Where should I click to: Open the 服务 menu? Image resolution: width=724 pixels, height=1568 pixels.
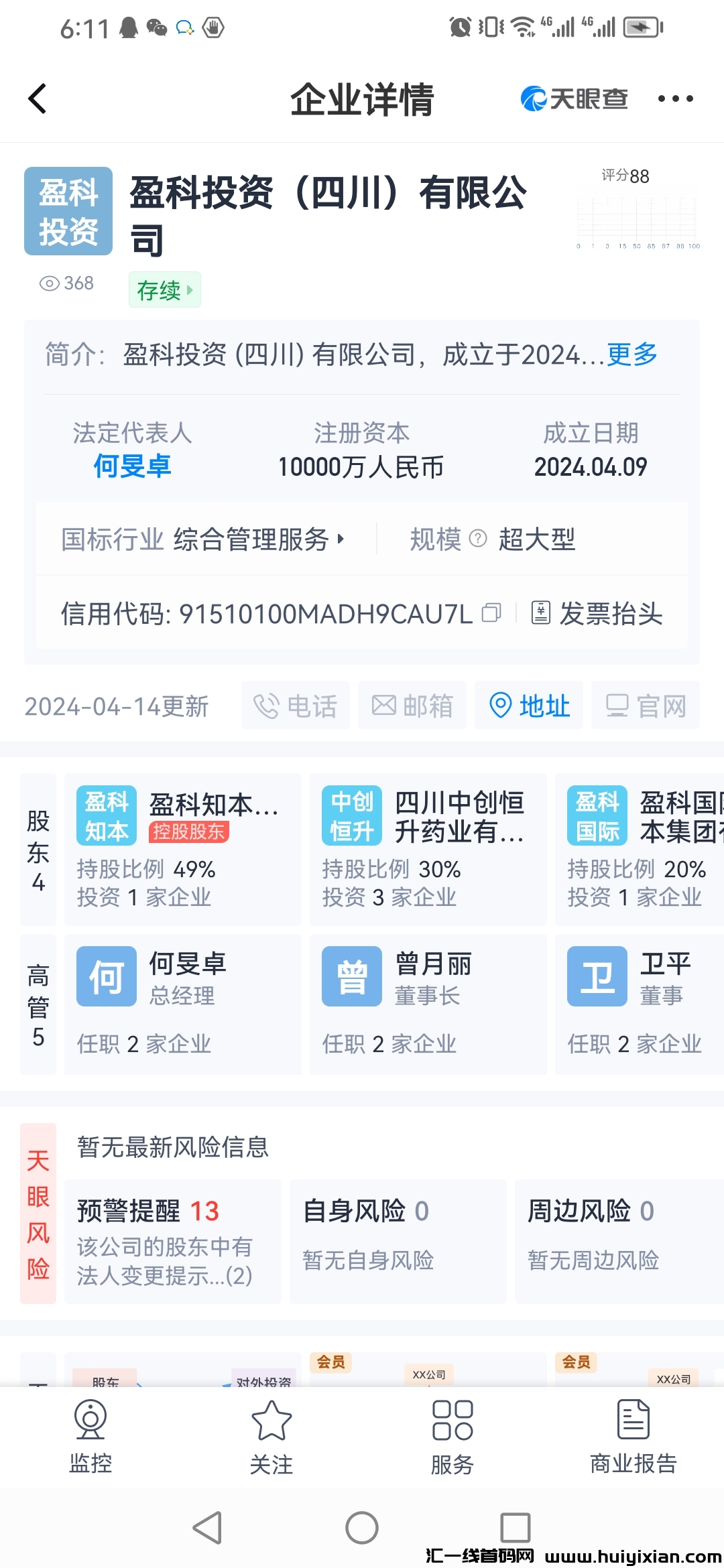point(452,1437)
